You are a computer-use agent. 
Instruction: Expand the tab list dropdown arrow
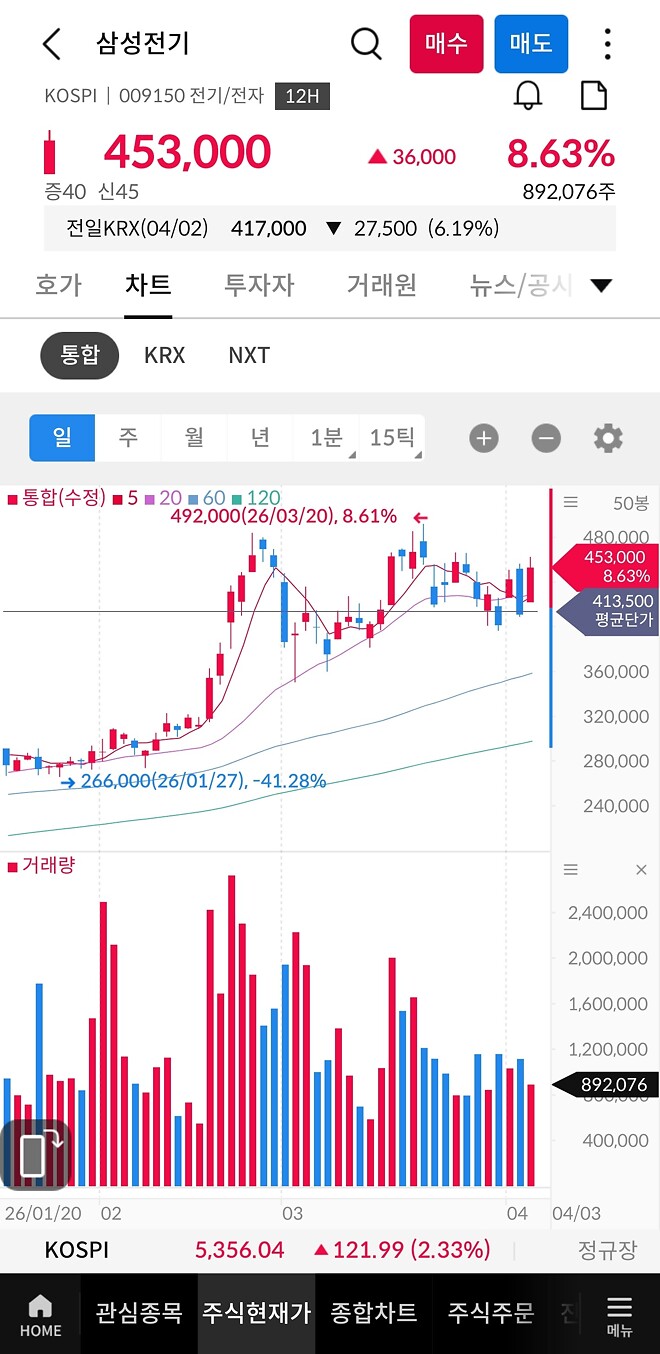coord(601,286)
